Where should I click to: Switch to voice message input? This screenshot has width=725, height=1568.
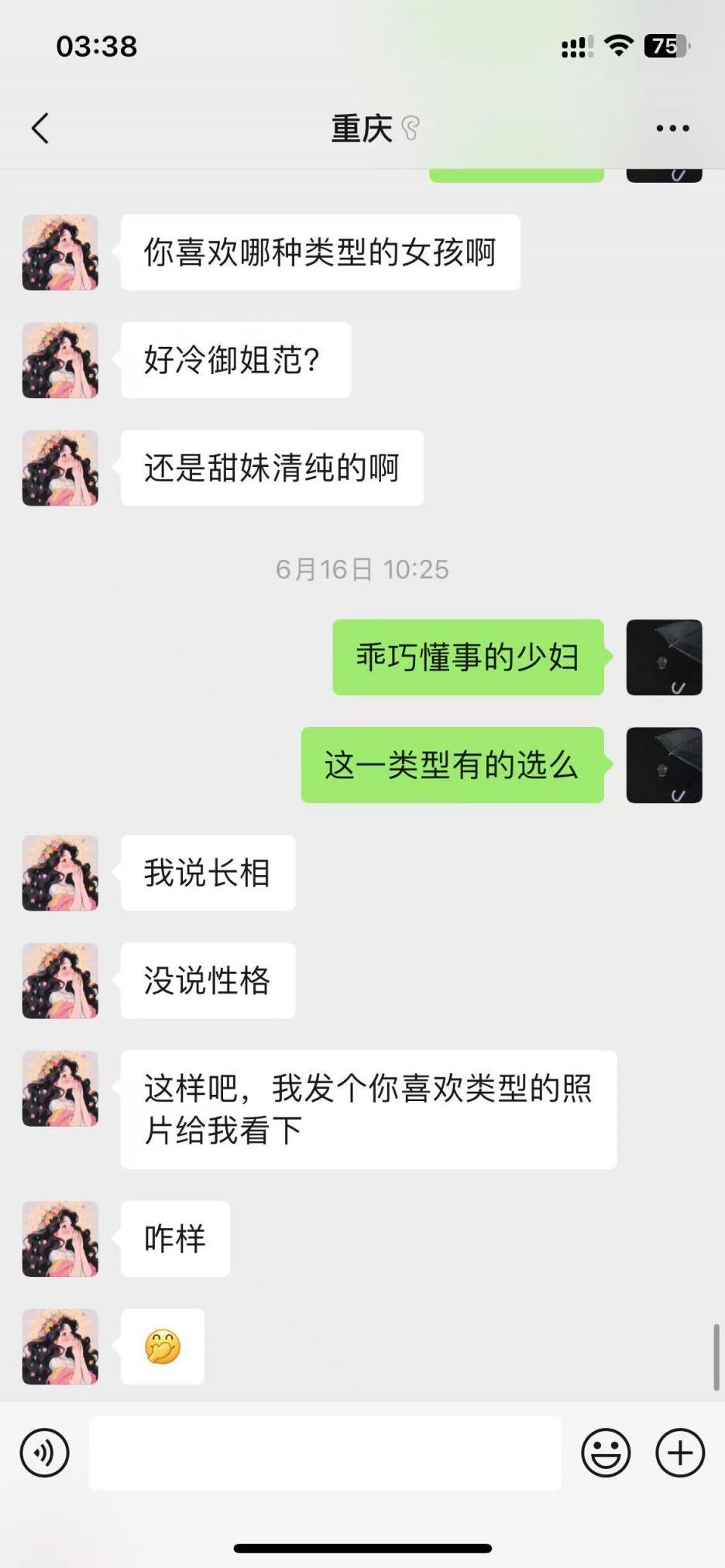[x=45, y=1453]
